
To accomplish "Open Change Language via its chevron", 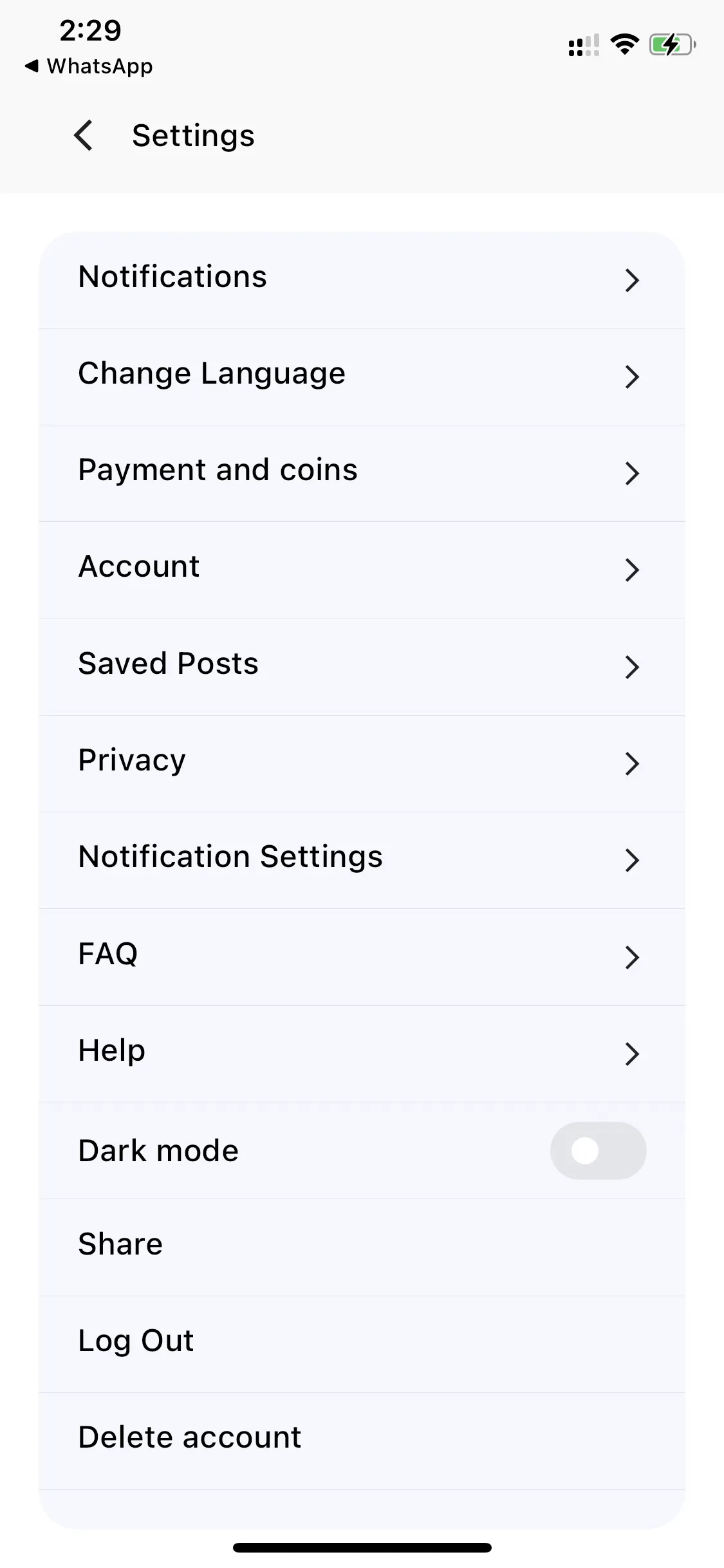I will click(633, 377).
